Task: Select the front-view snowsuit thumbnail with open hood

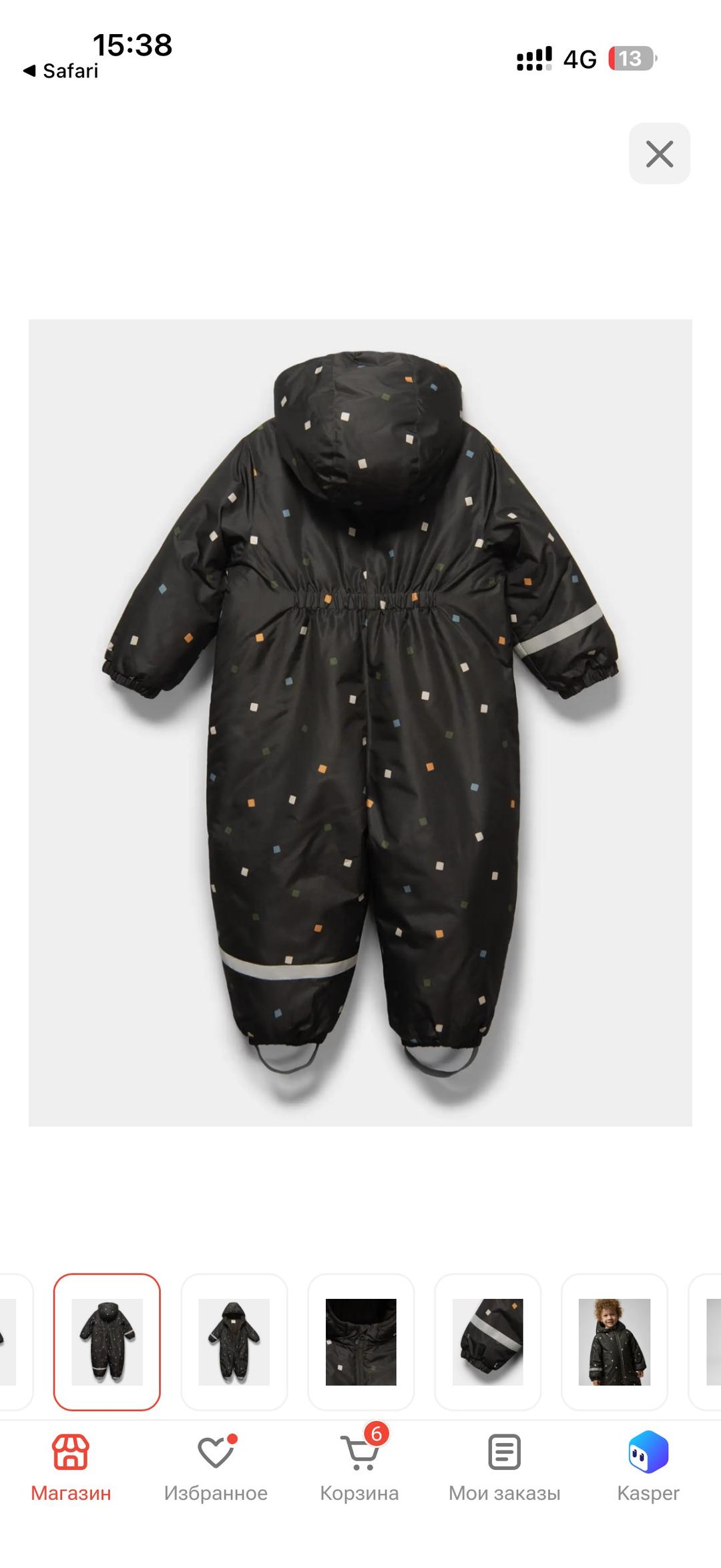Action: [234, 1342]
